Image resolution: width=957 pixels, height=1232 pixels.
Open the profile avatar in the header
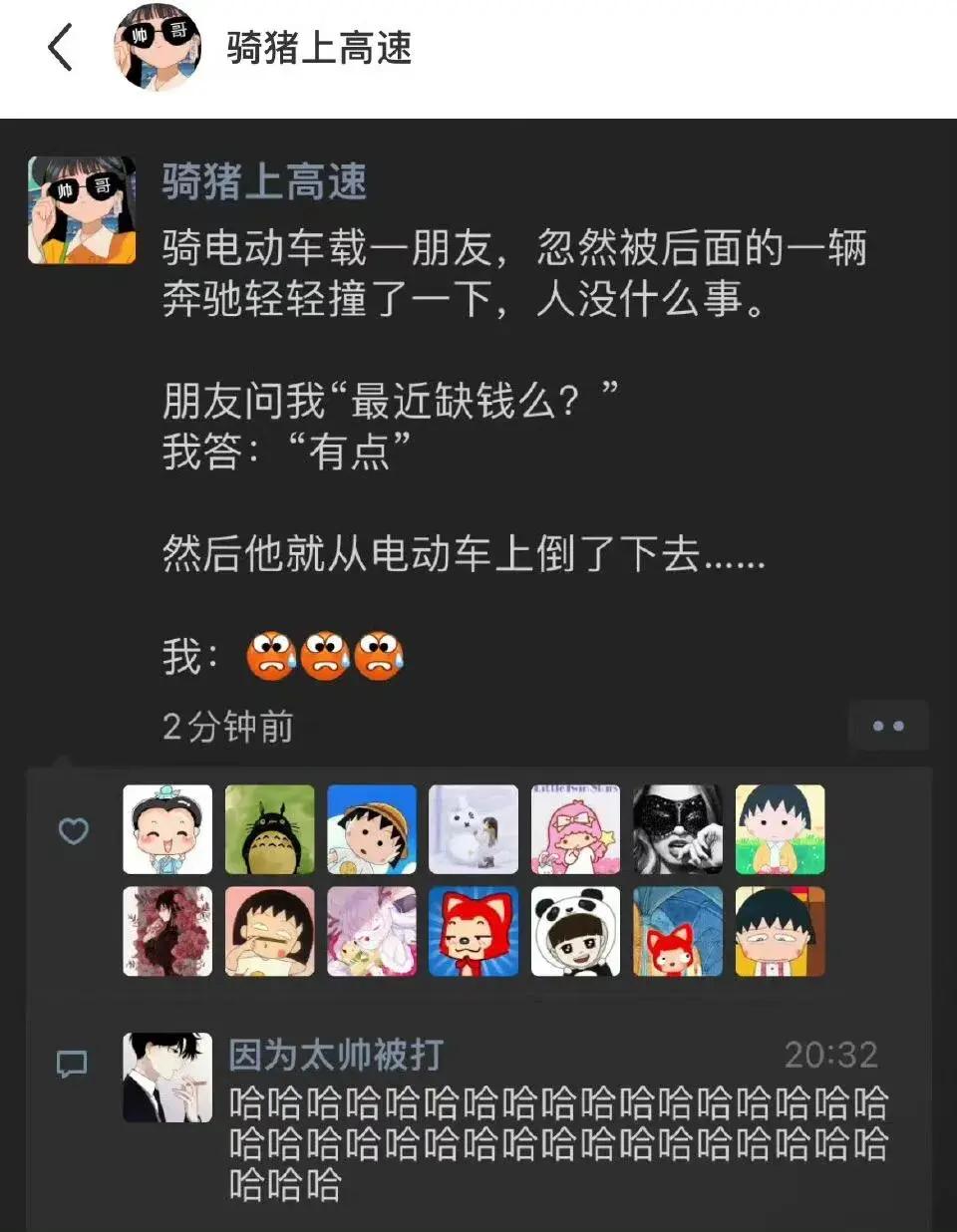pos(158,47)
